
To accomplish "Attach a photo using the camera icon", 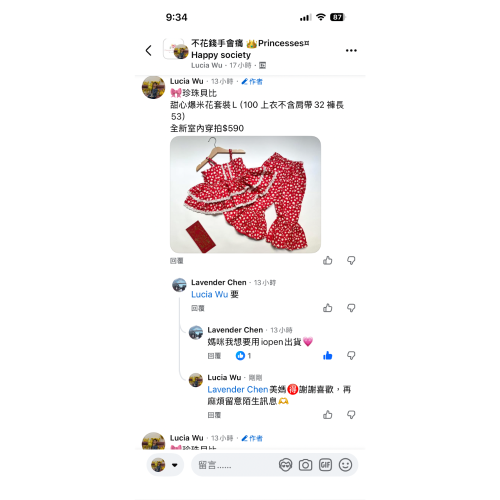I will pyautogui.click(x=305, y=465).
